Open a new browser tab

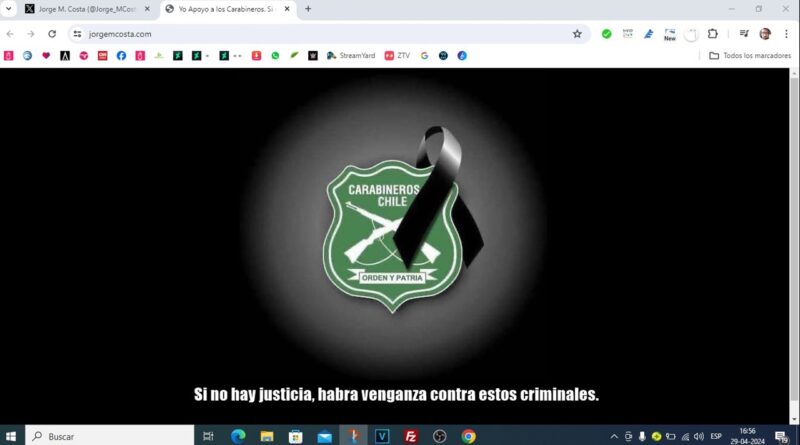click(x=308, y=9)
